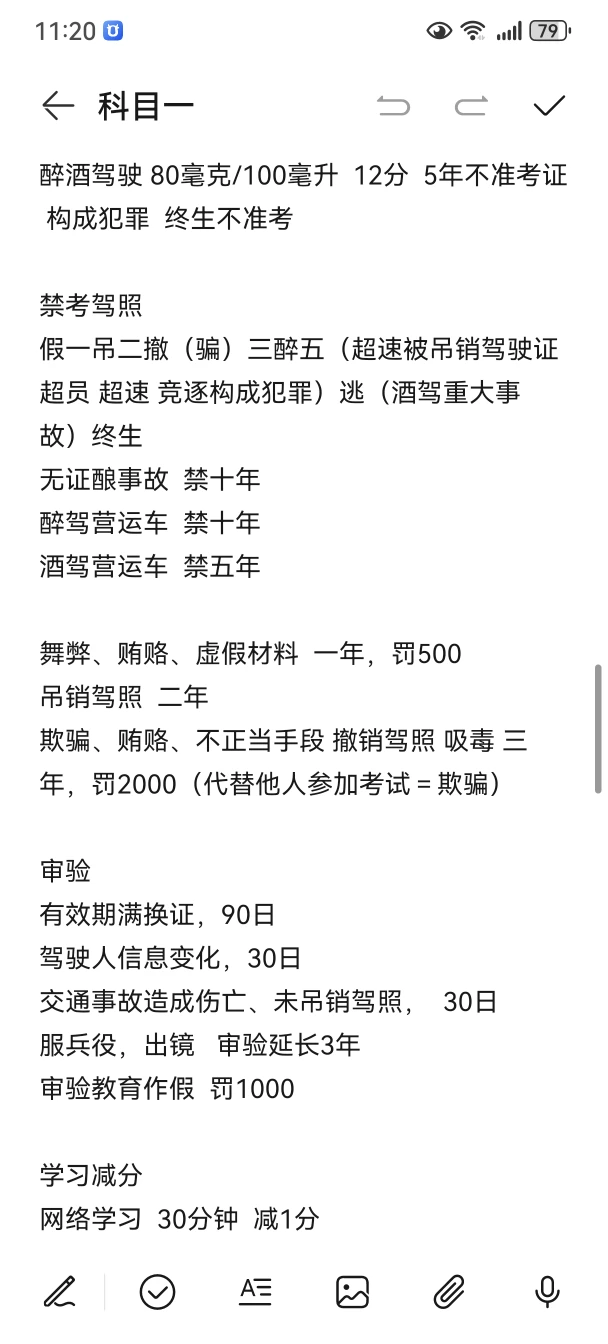
Task: Start voice recording with the microphone
Action: [547, 1292]
